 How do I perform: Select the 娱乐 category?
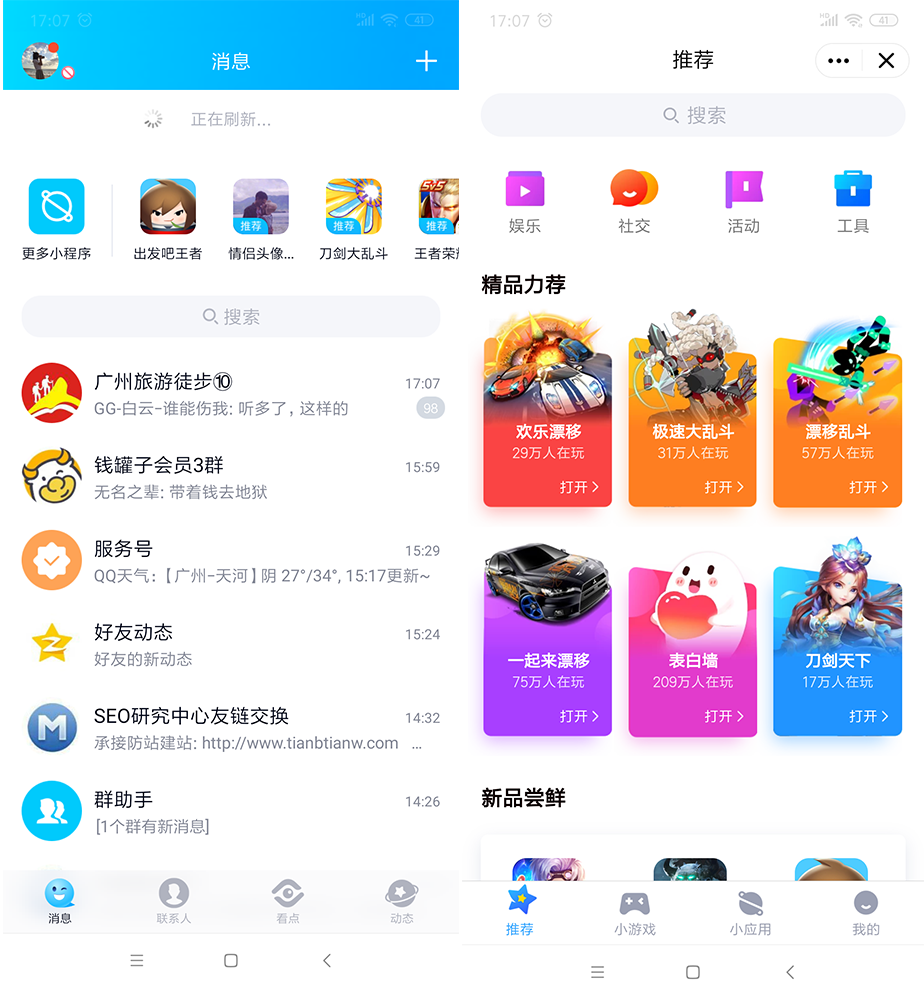click(524, 201)
